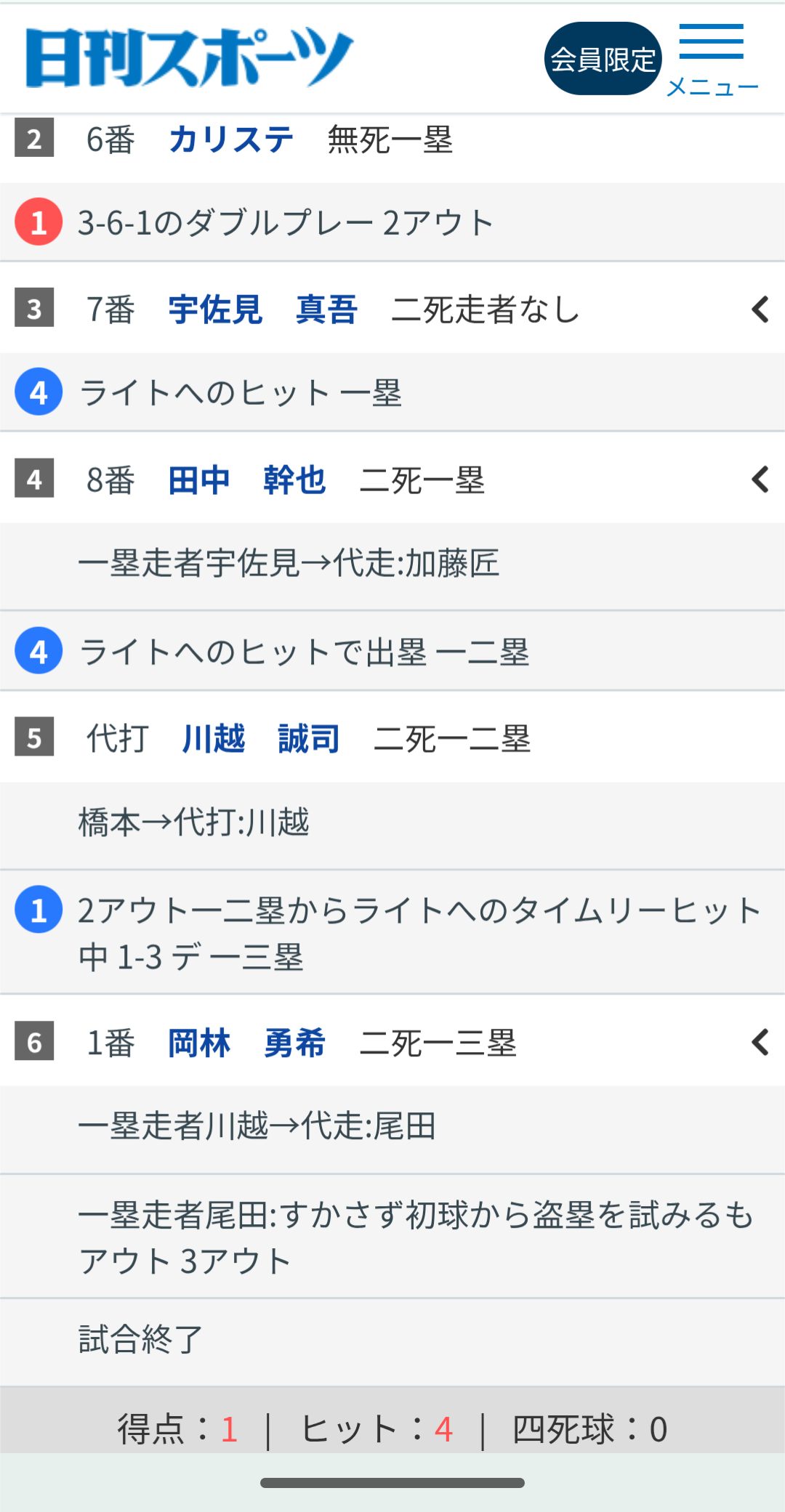785x1512 pixels.
Task: Open player 田中 幹也's page
Action: 246,480
